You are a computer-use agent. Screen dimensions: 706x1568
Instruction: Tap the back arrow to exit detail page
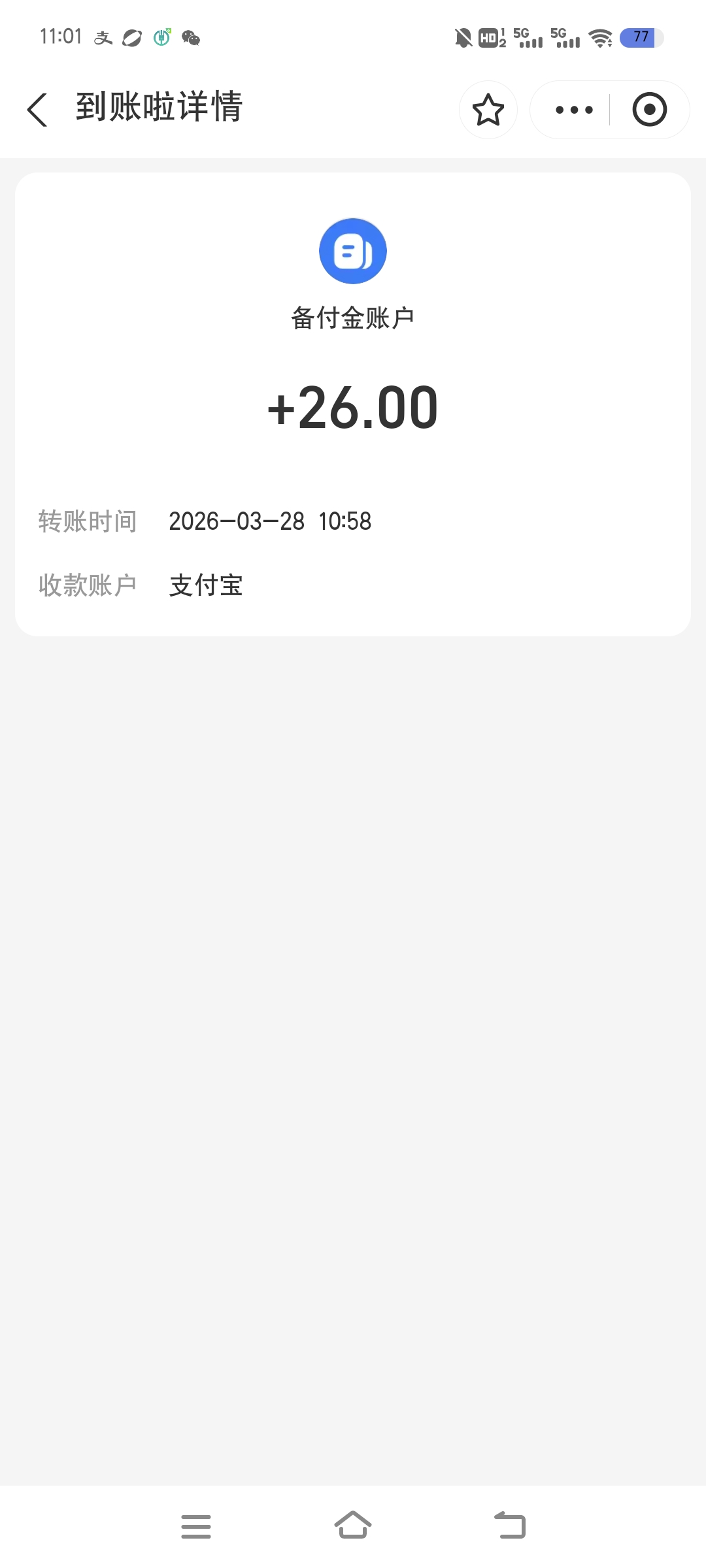pos(37,110)
